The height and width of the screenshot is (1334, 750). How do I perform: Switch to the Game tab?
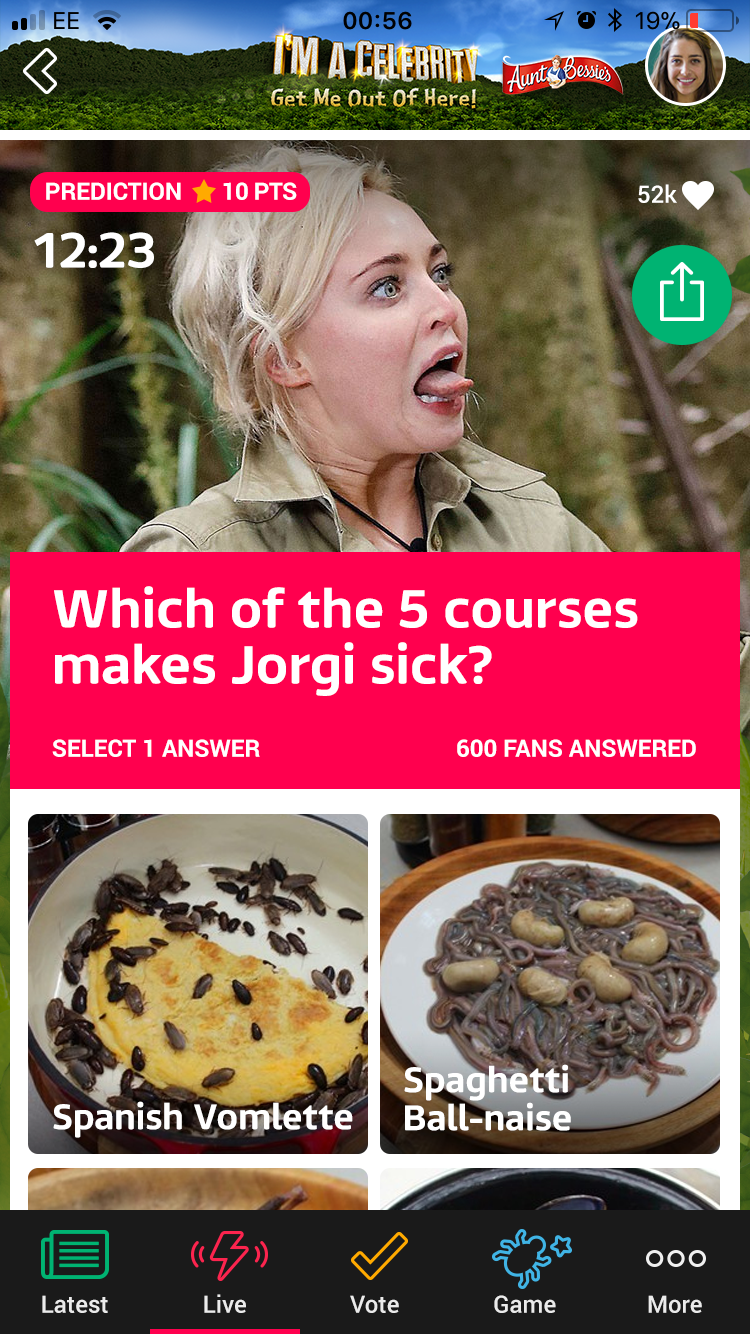tap(525, 1272)
